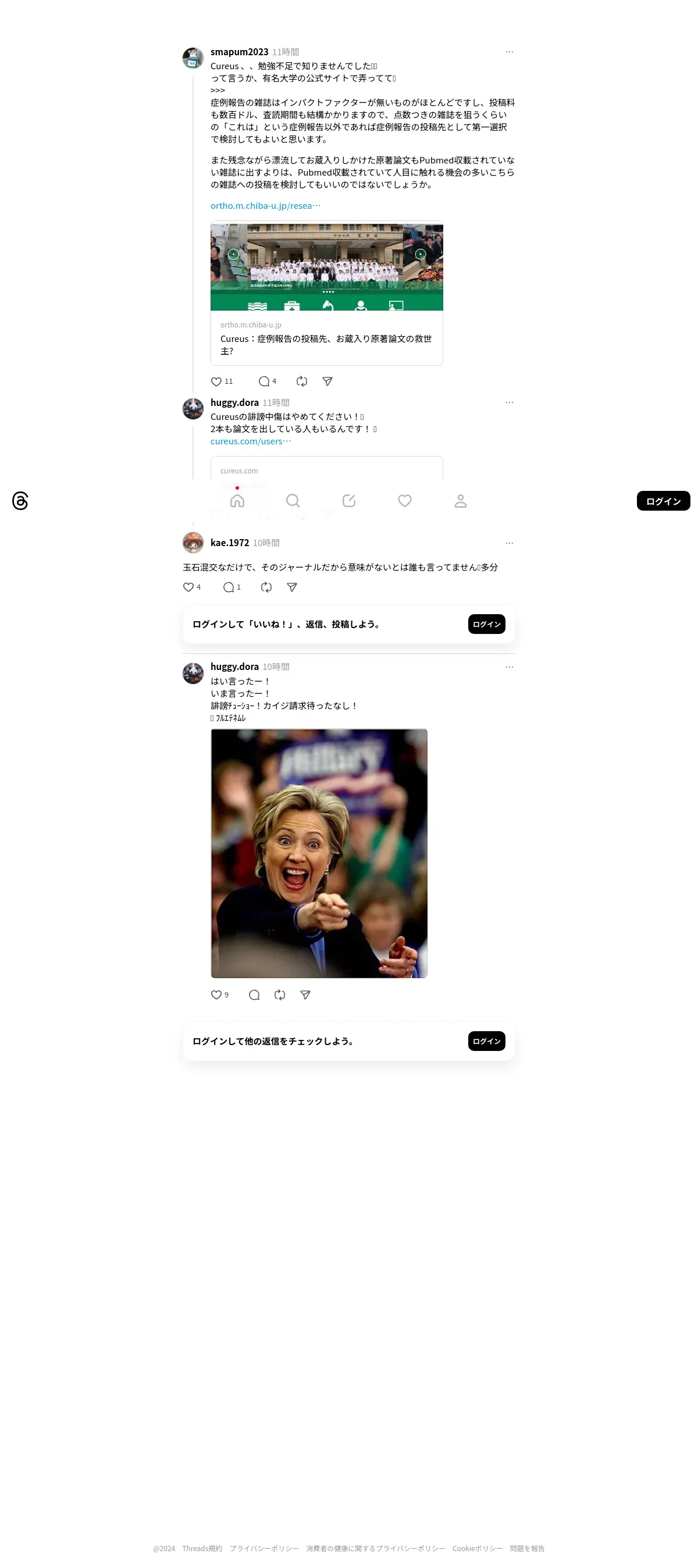698x1568 pixels.
Task: Repost smapum2023's post
Action: click(301, 381)
